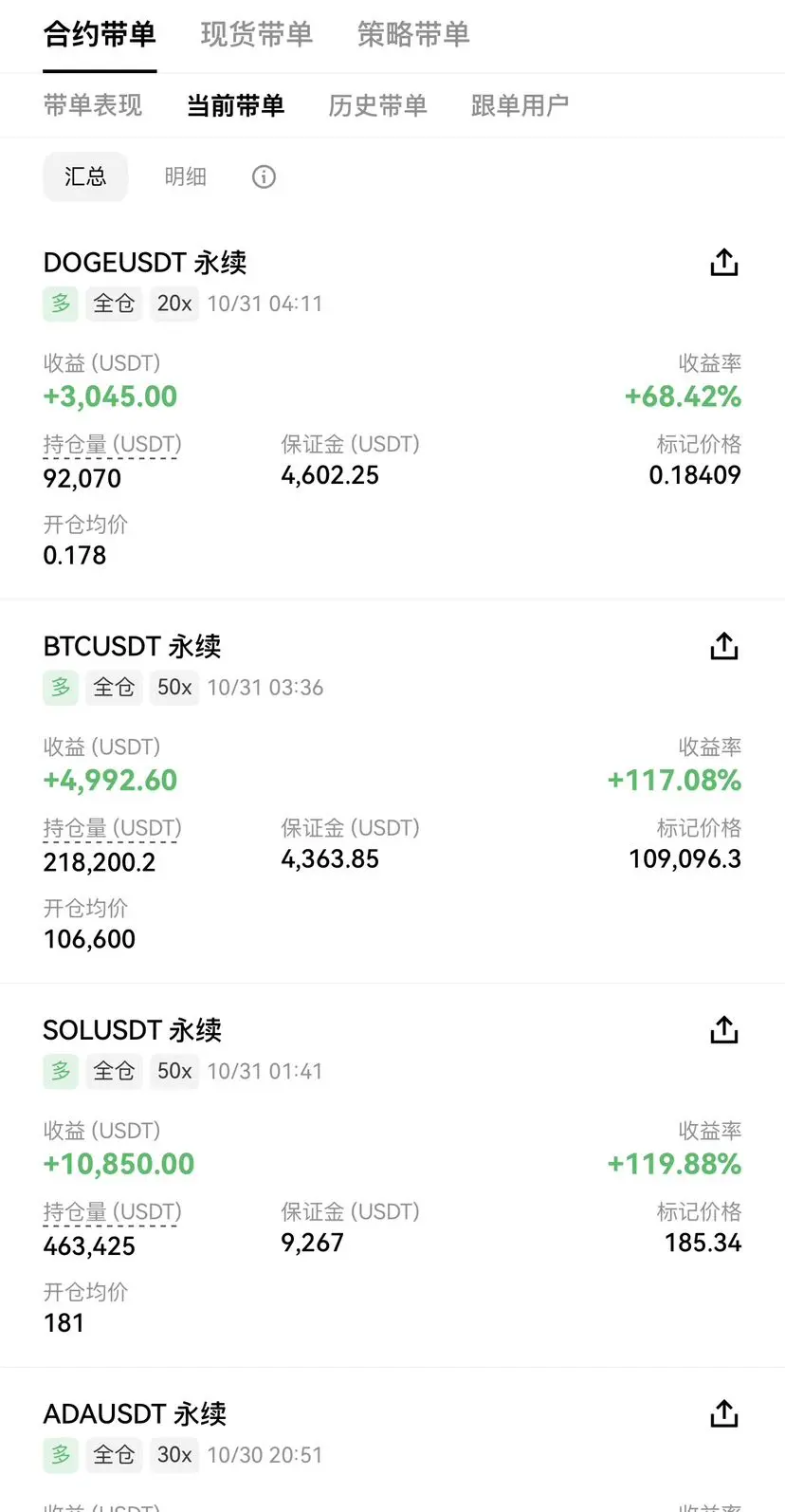785x1512 pixels.
Task: Select the 汇总 chip
Action: click(85, 176)
